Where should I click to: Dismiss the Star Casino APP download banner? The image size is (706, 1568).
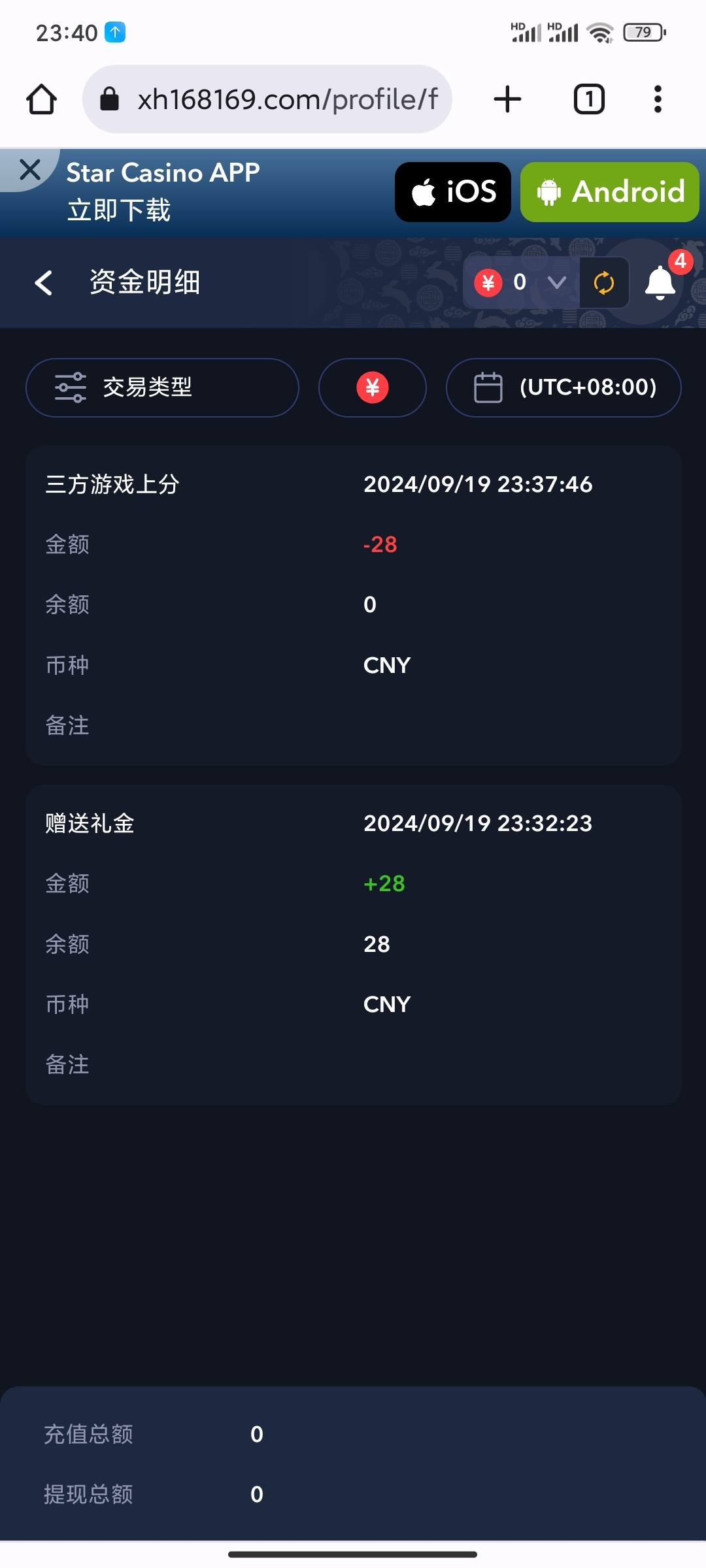point(29,170)
